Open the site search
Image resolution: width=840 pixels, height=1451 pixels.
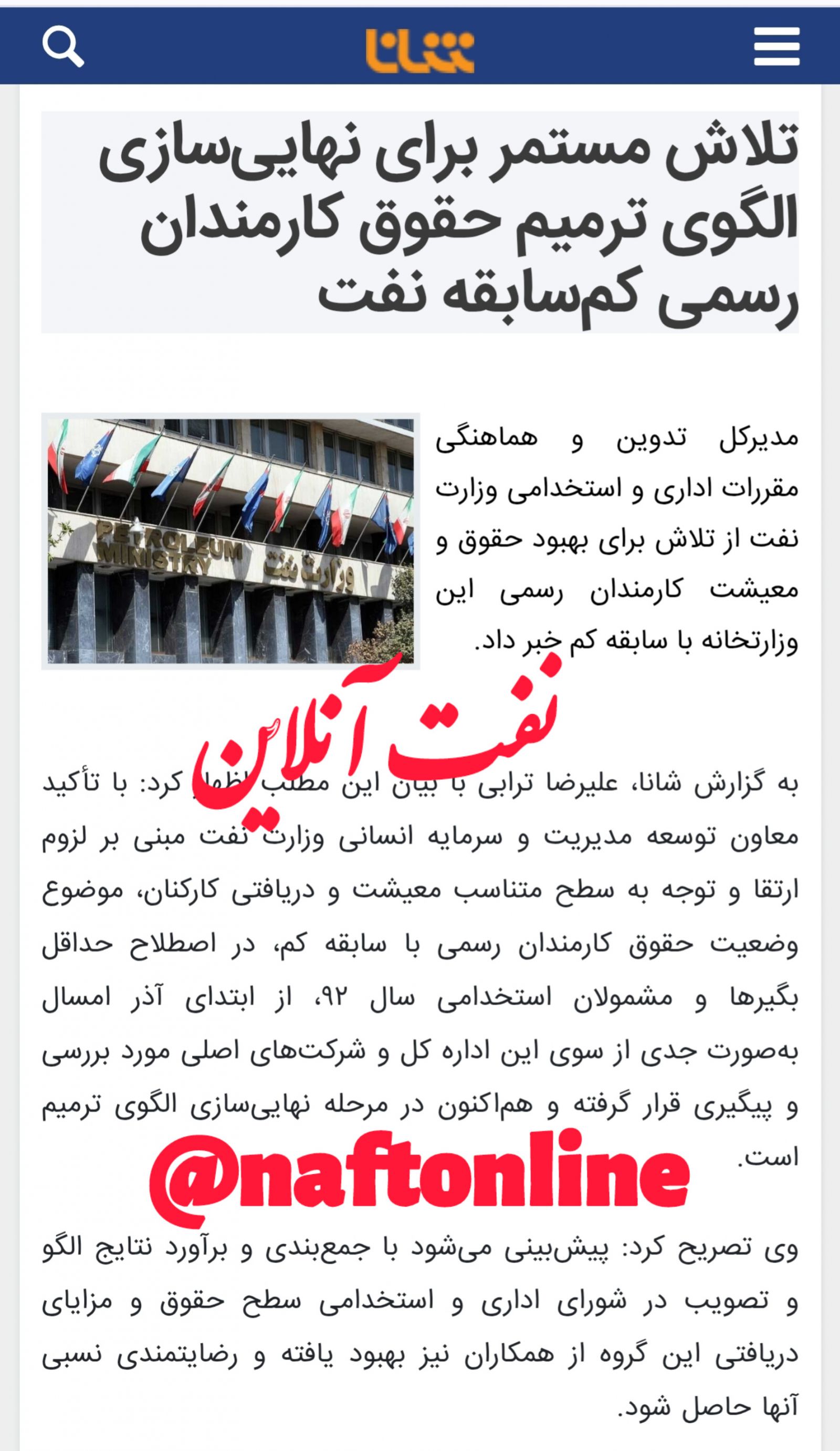pos(63,47)
